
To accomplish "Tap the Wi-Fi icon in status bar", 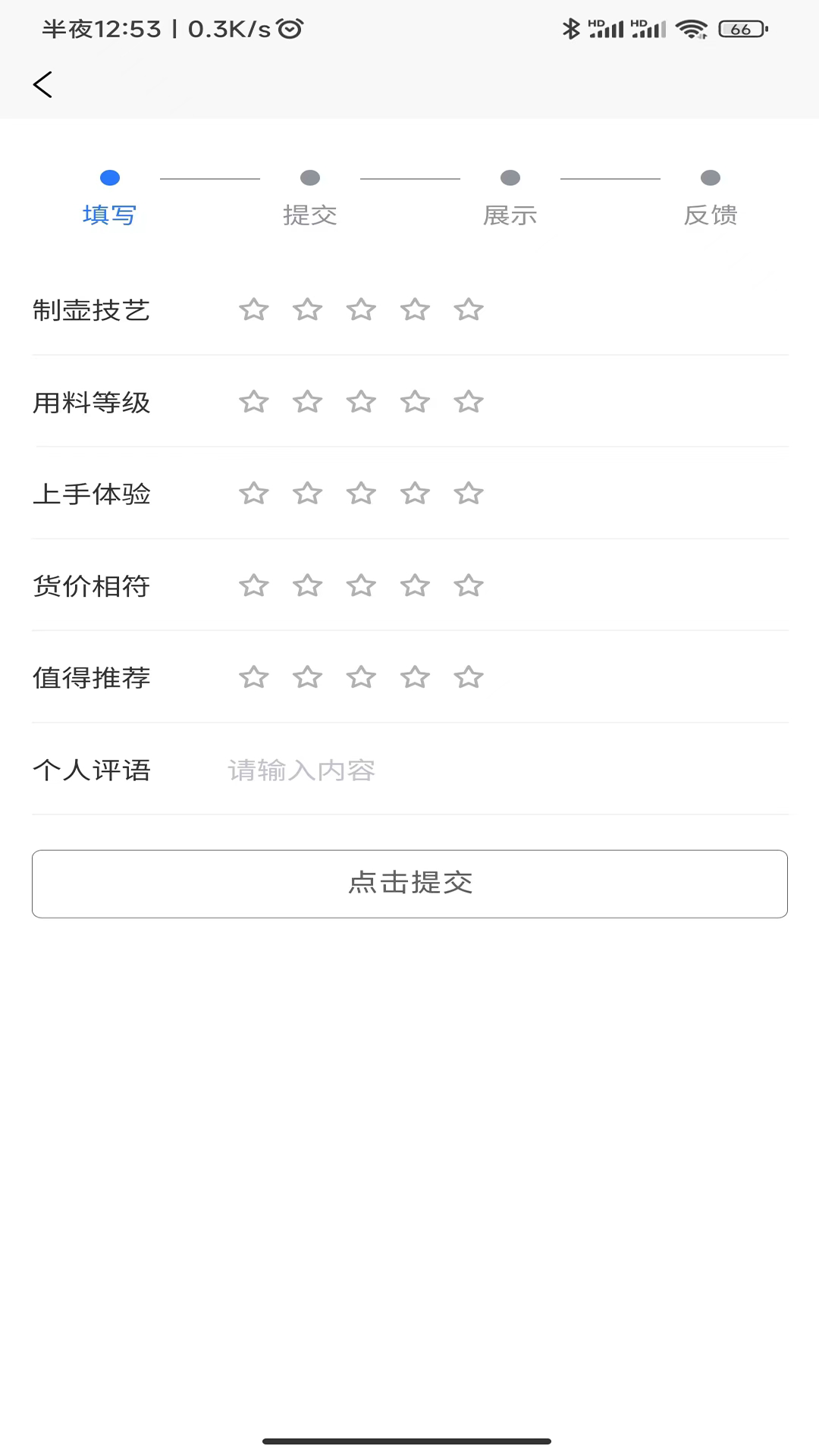I will coord(691,29).
